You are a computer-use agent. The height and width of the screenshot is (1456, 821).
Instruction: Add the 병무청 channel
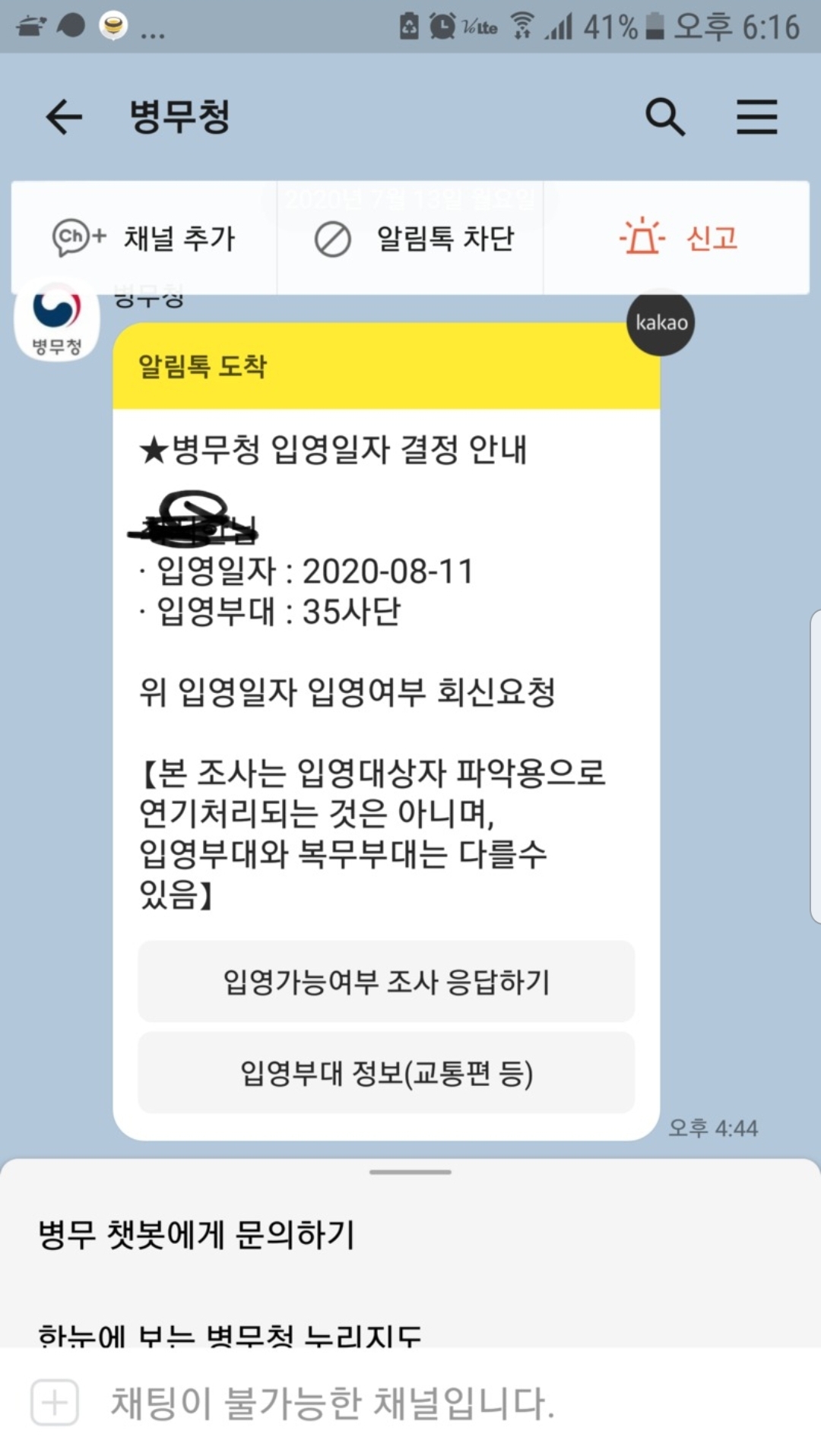pyautogui.click(x=144, y=239)
